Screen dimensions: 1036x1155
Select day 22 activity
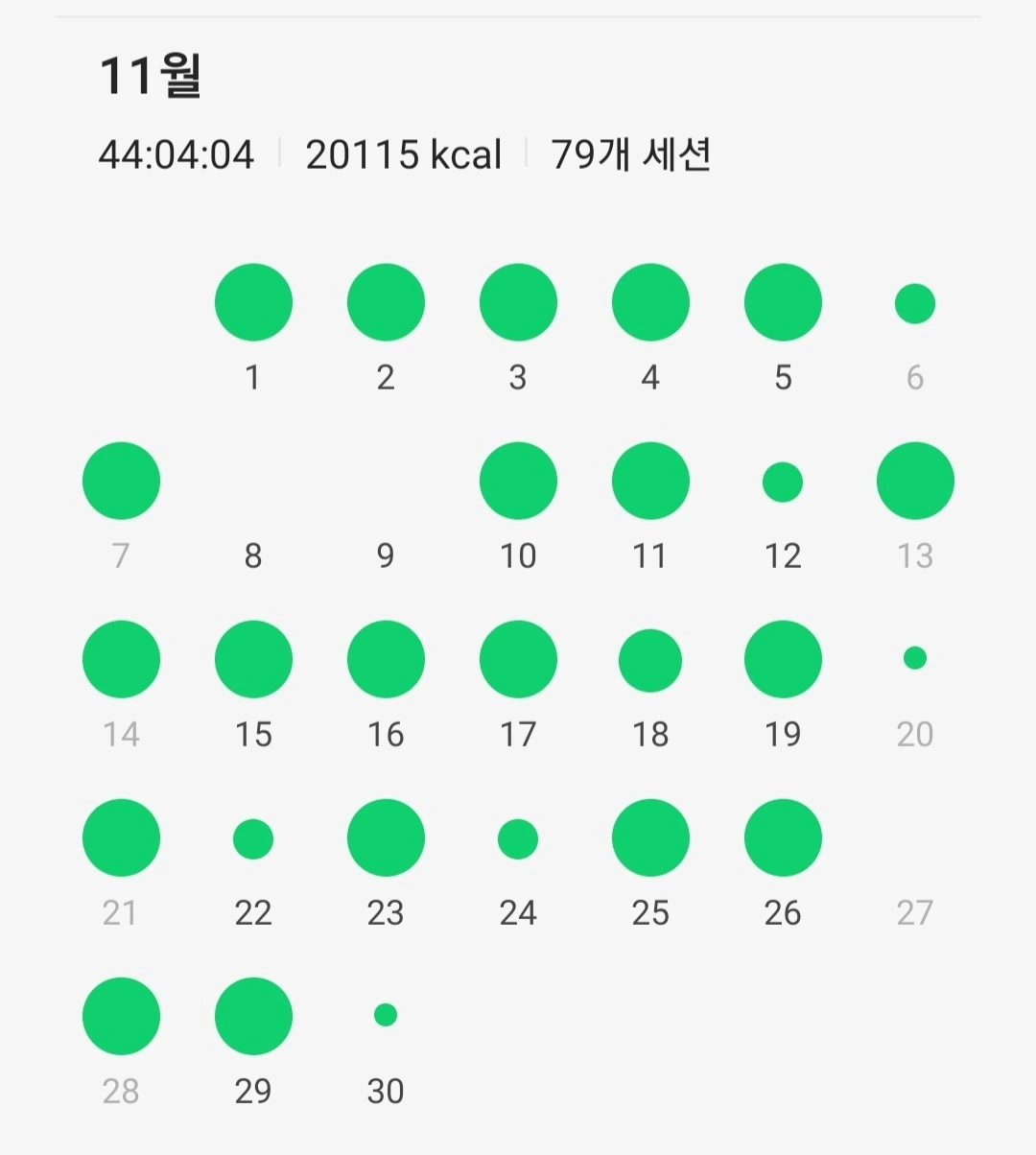pos(253,839)
